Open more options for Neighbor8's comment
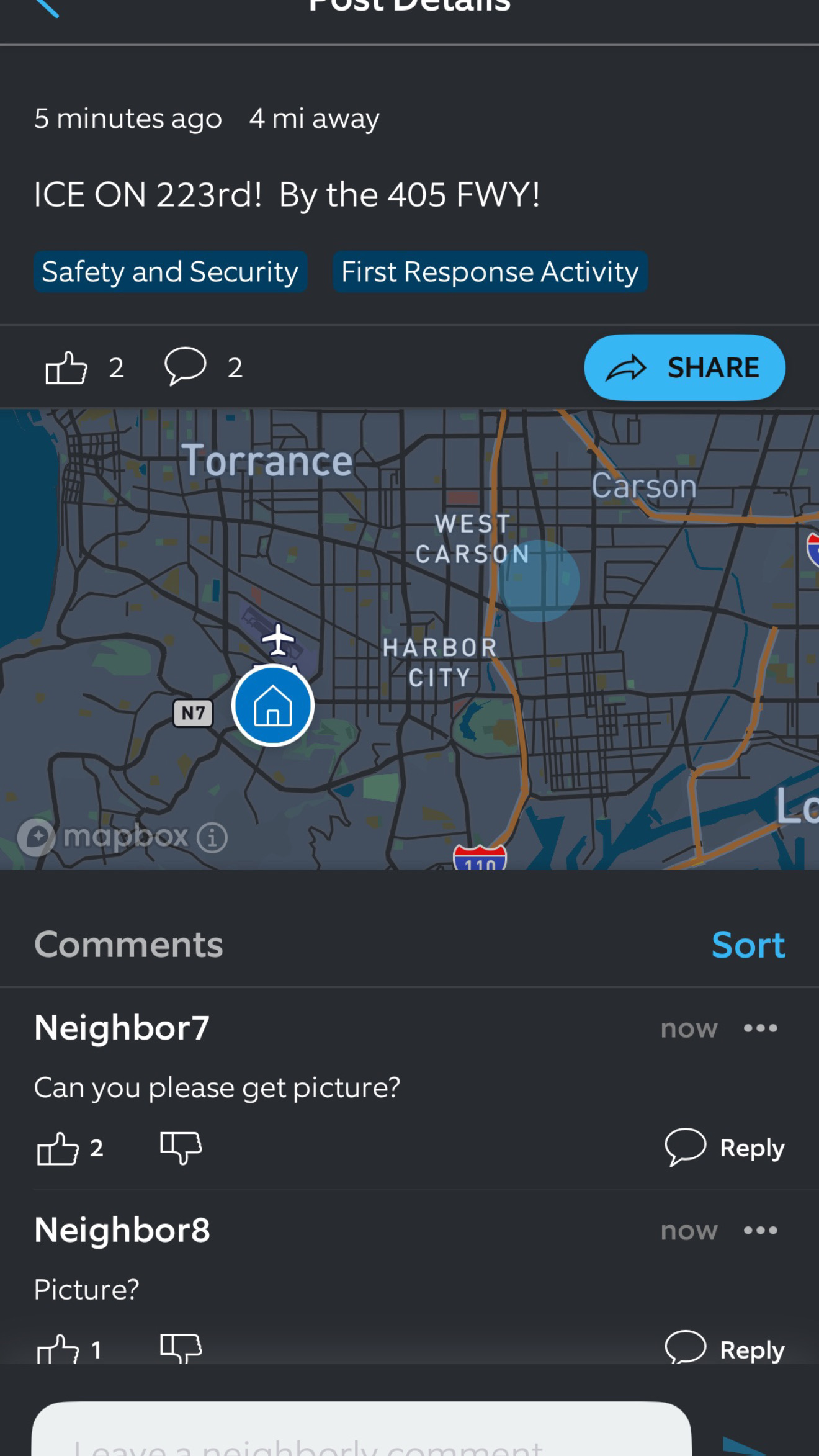Screen dimensions: 819x1456 point(760,1230)
